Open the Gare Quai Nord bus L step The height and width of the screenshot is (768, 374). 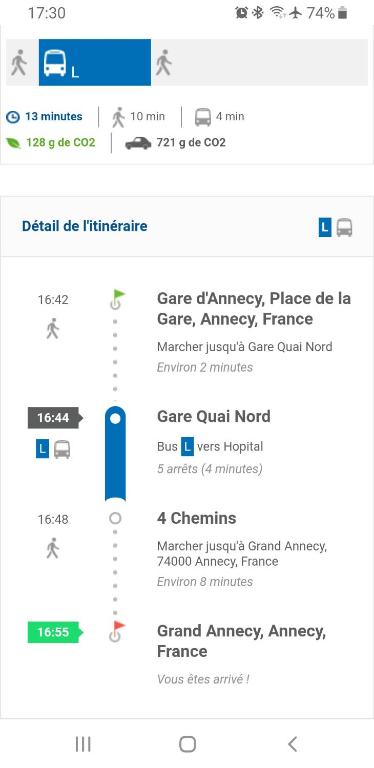187,442
